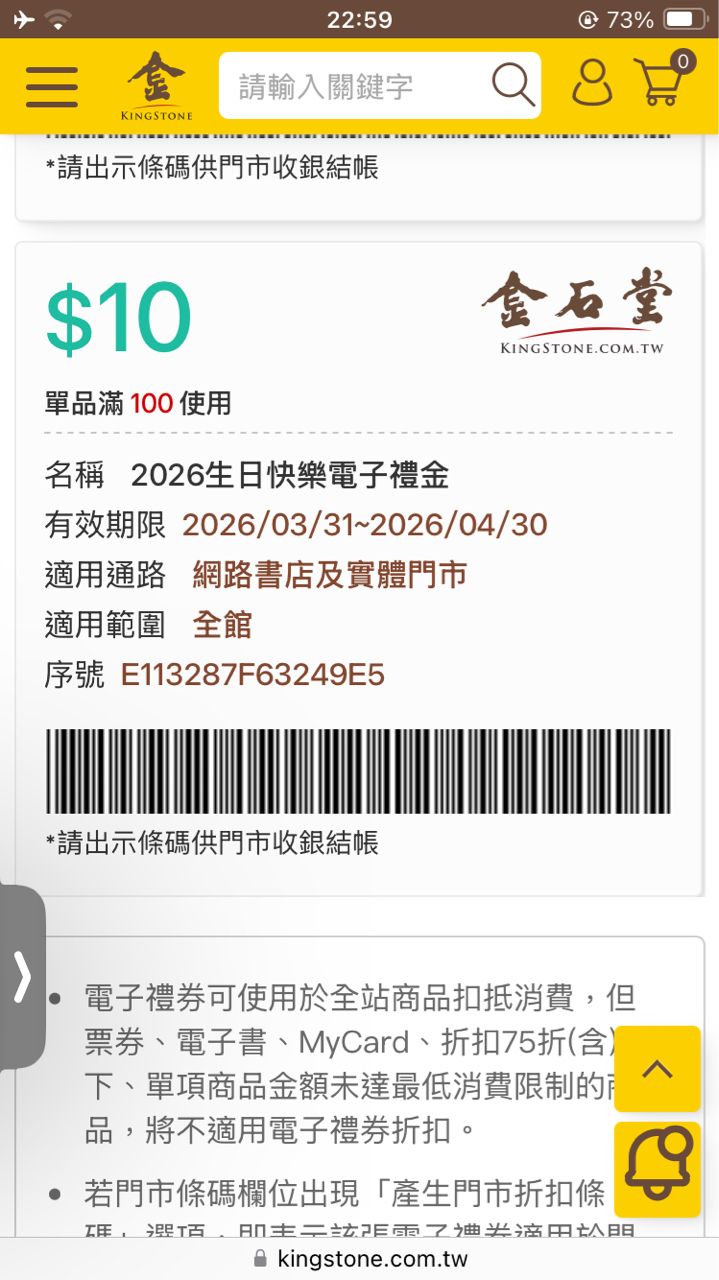The width and height of the screenshot is (719, 1280).
Task: Open the yellow notification bell button
Action: [x=657, y=1165]
